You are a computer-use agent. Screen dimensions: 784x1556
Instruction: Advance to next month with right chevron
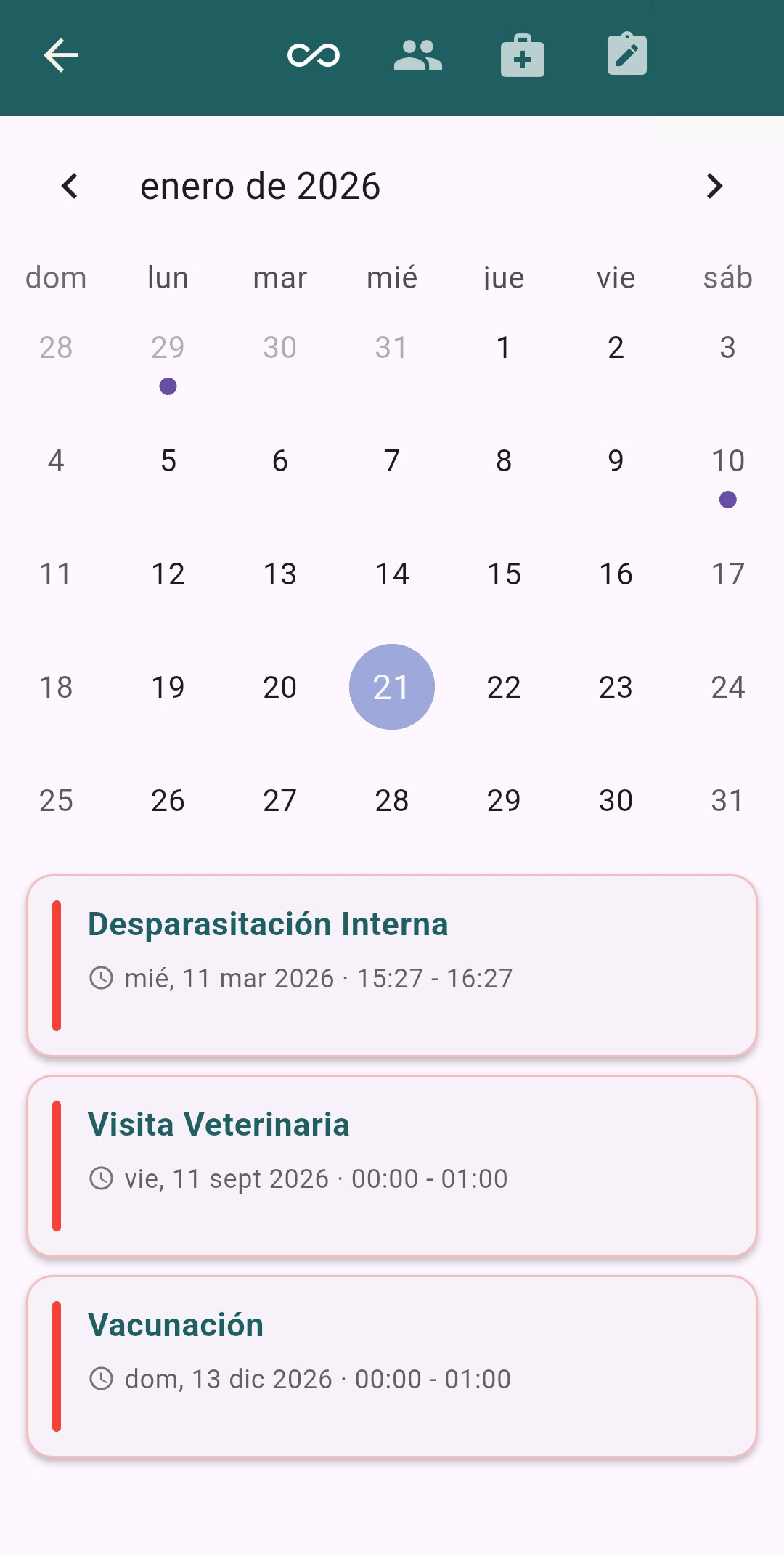(714, 186)
